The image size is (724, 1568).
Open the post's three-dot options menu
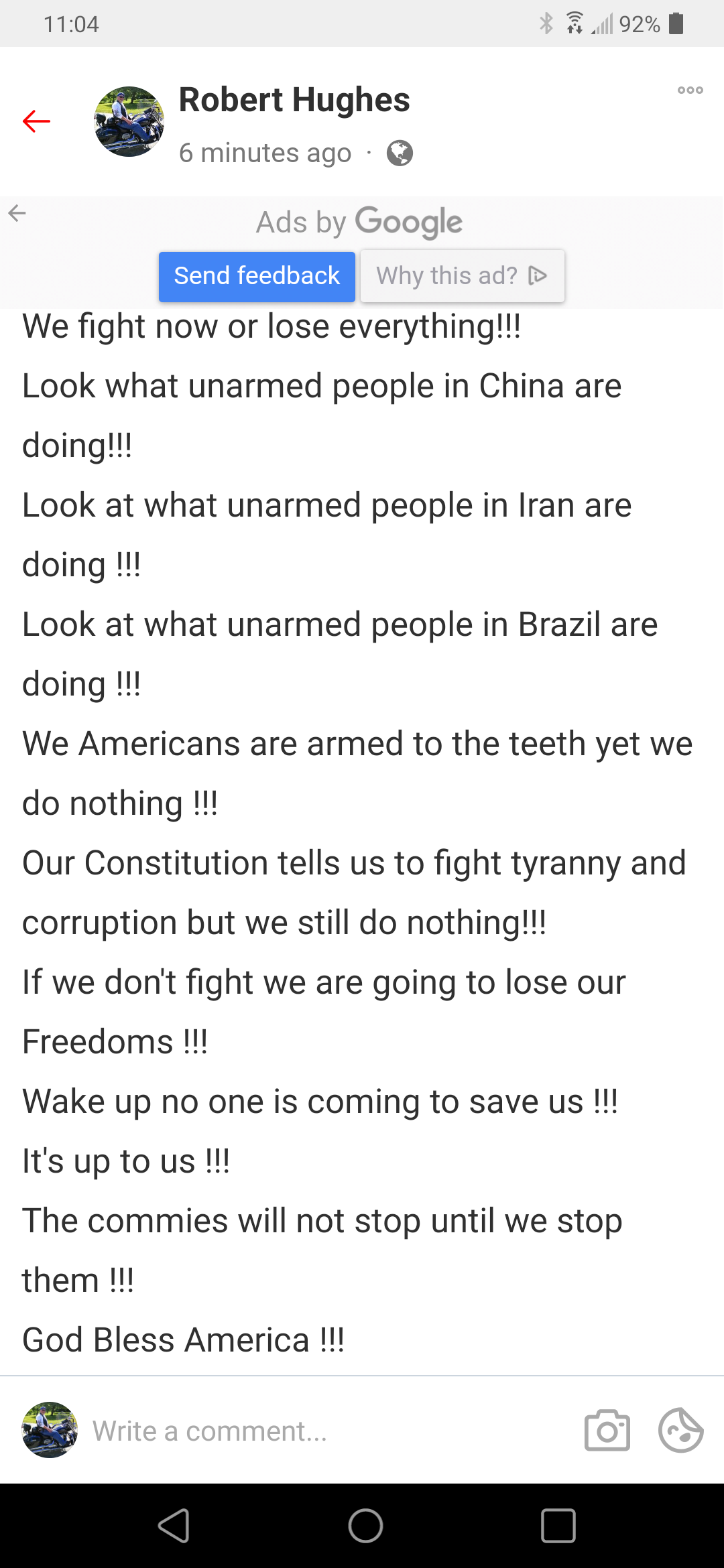690,90
